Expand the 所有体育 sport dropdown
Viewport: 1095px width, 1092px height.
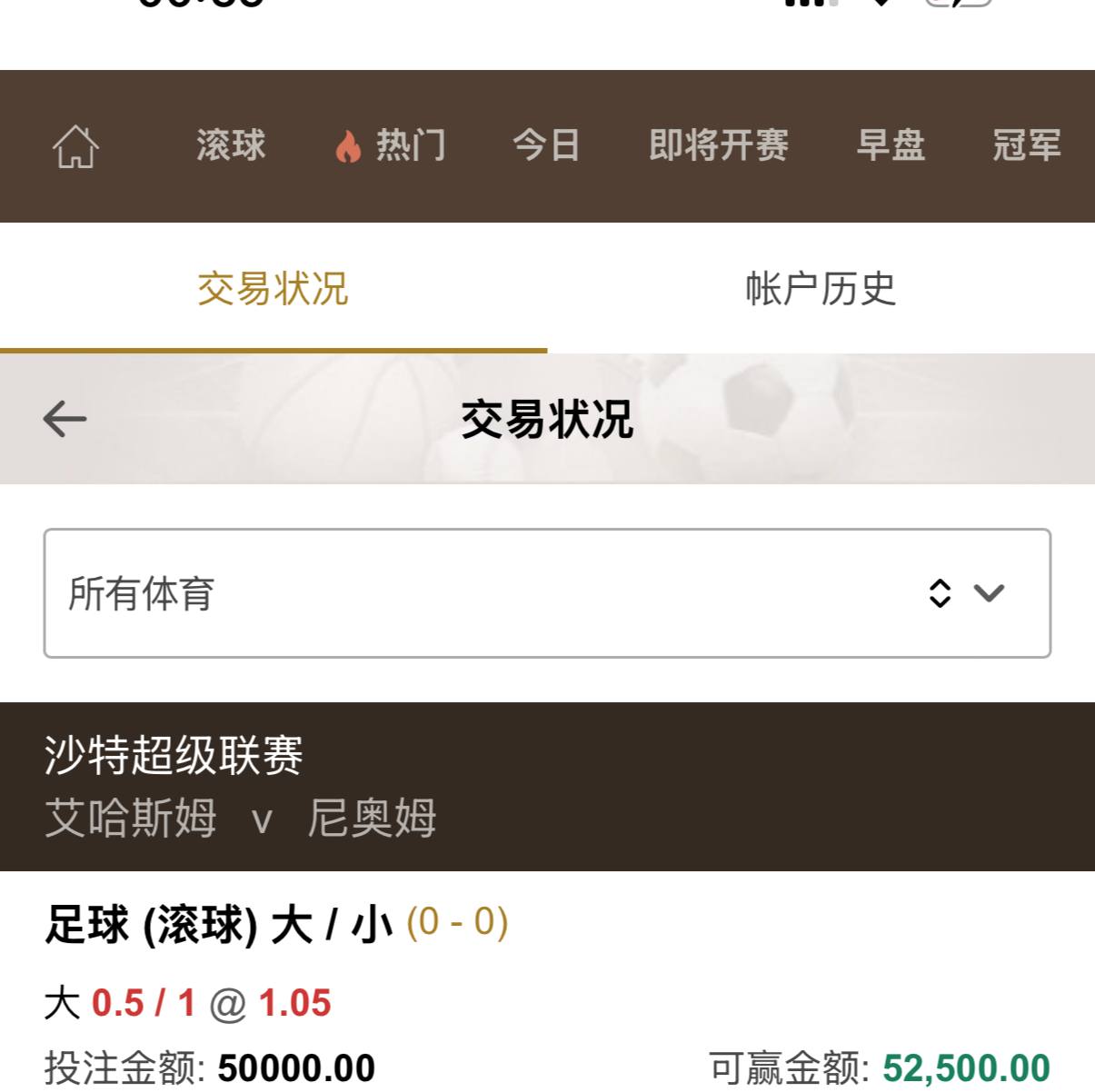click(x=547, y=593)
